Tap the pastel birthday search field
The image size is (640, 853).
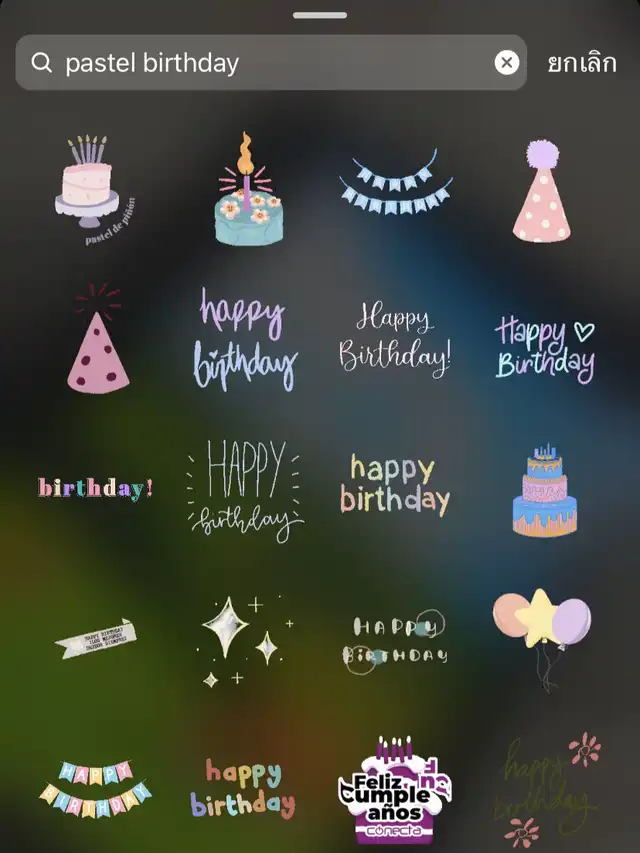pyautogui.click(x=270, y=63)
